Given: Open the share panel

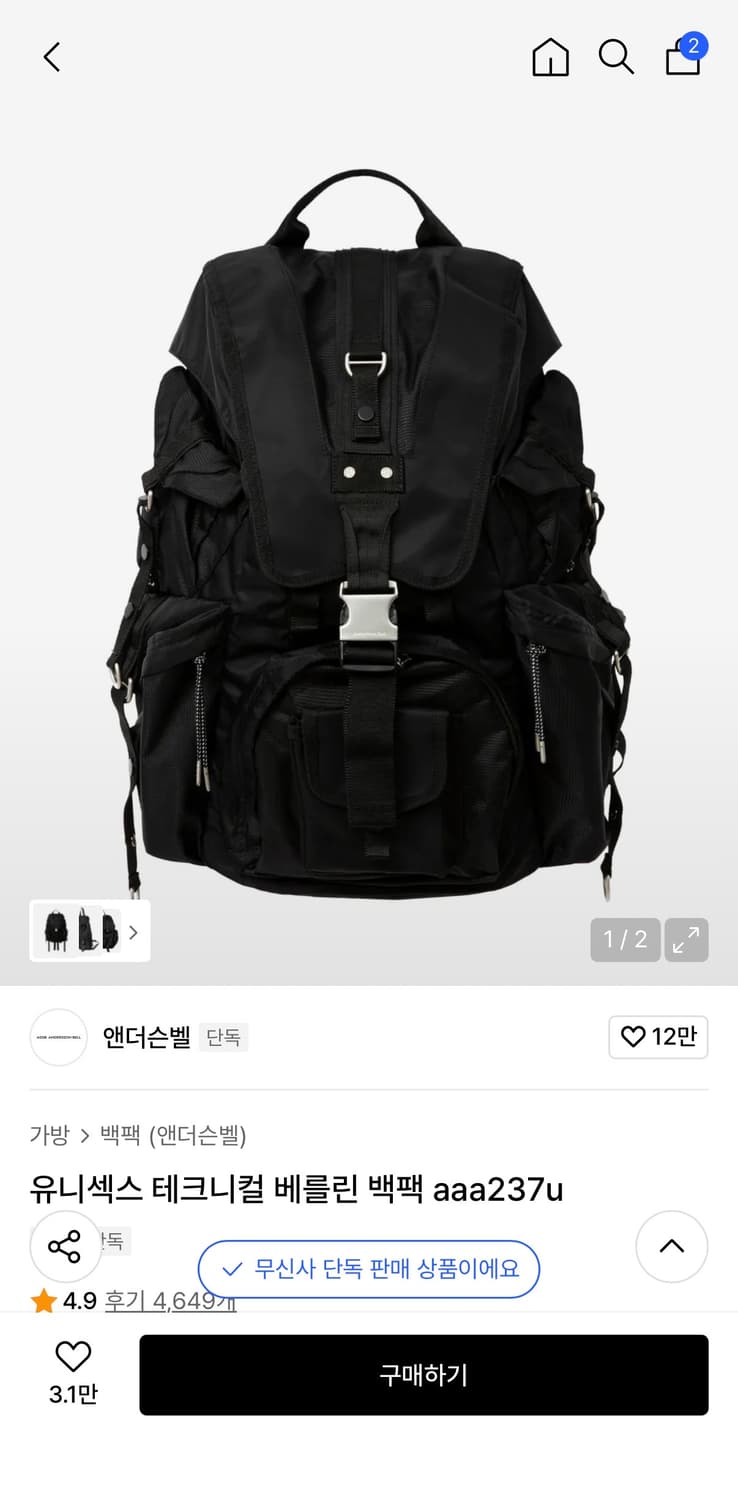Looking at the screenshot, I should 65,1247.
